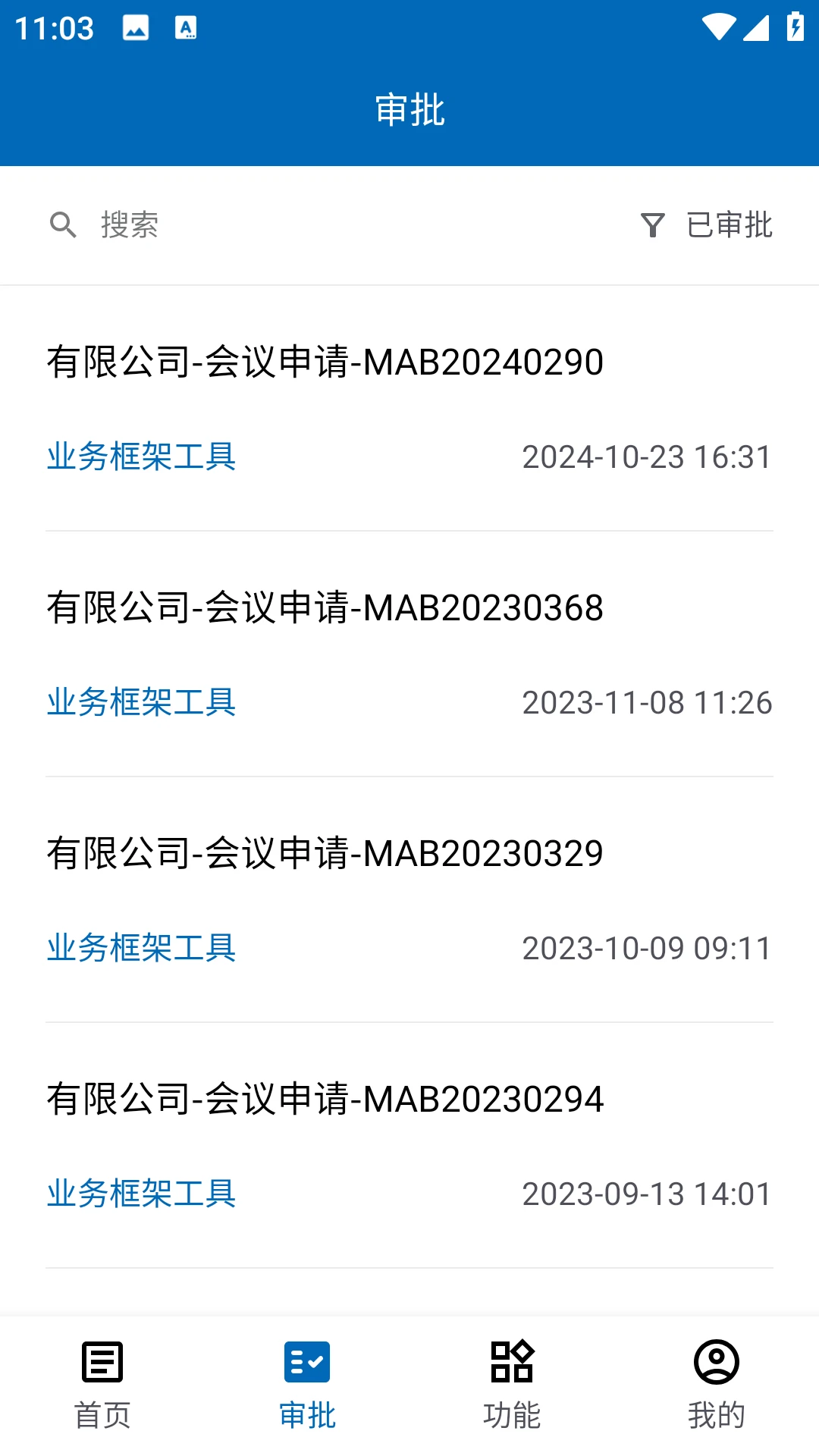Open the 业务框架工具 link under MAB20240290
This screenshot has height=1456, width=819.
141,456
